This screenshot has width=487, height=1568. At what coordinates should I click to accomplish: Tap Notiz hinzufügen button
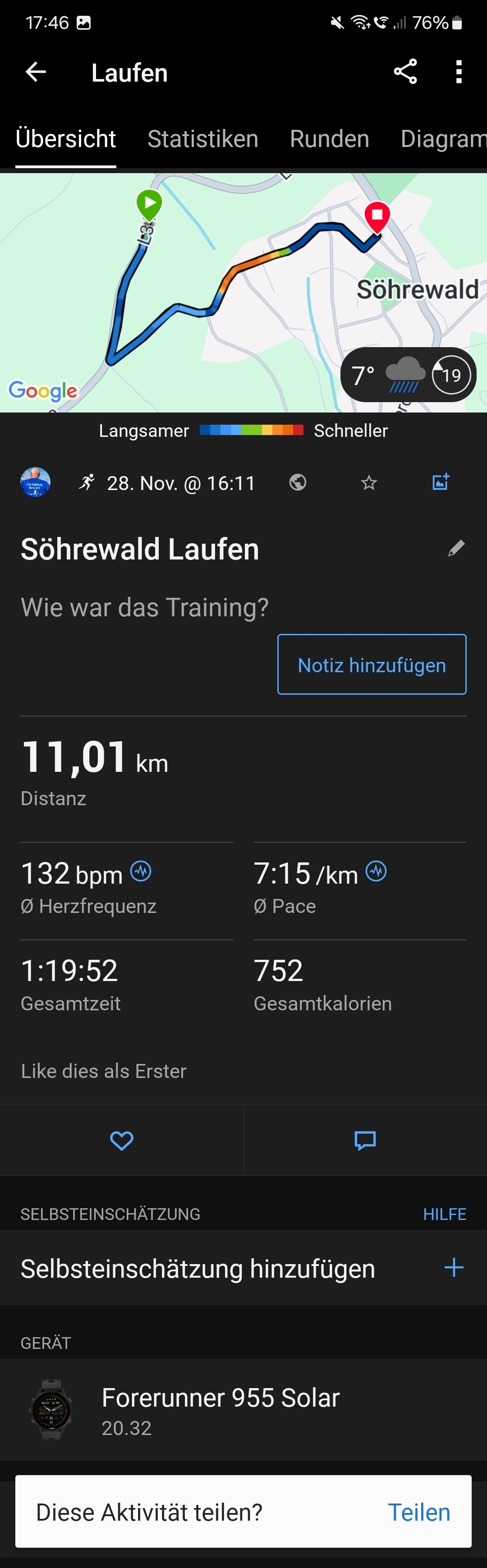pyautogui.click(x=372, y=665)
